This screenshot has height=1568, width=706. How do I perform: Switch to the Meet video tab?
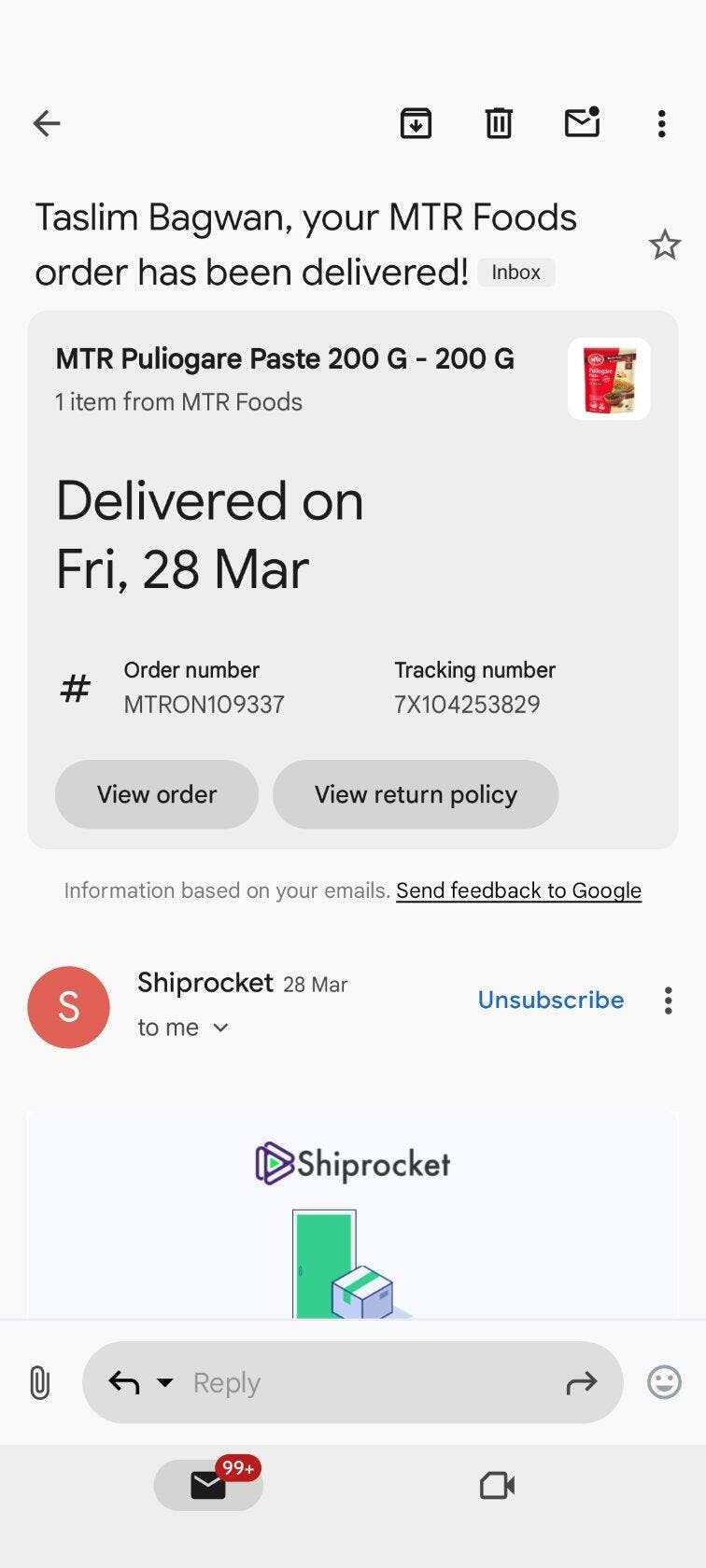[497, 1485]
